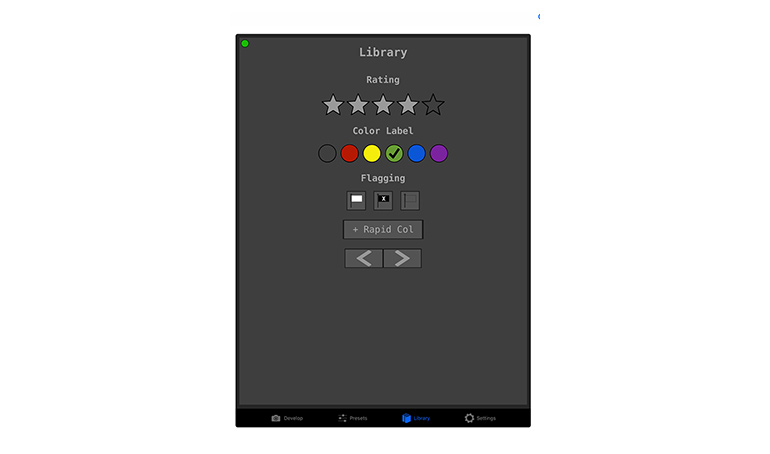Set rating to four stars
770x454 pixels.
click(408, 105)
